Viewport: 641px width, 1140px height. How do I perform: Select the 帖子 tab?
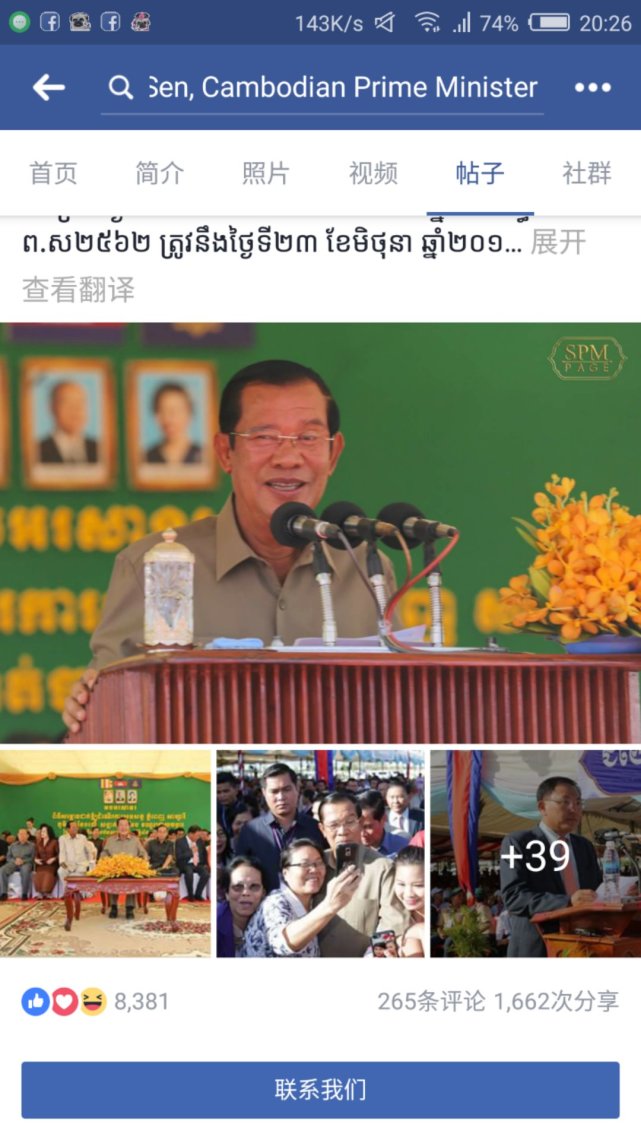(480, 173)
